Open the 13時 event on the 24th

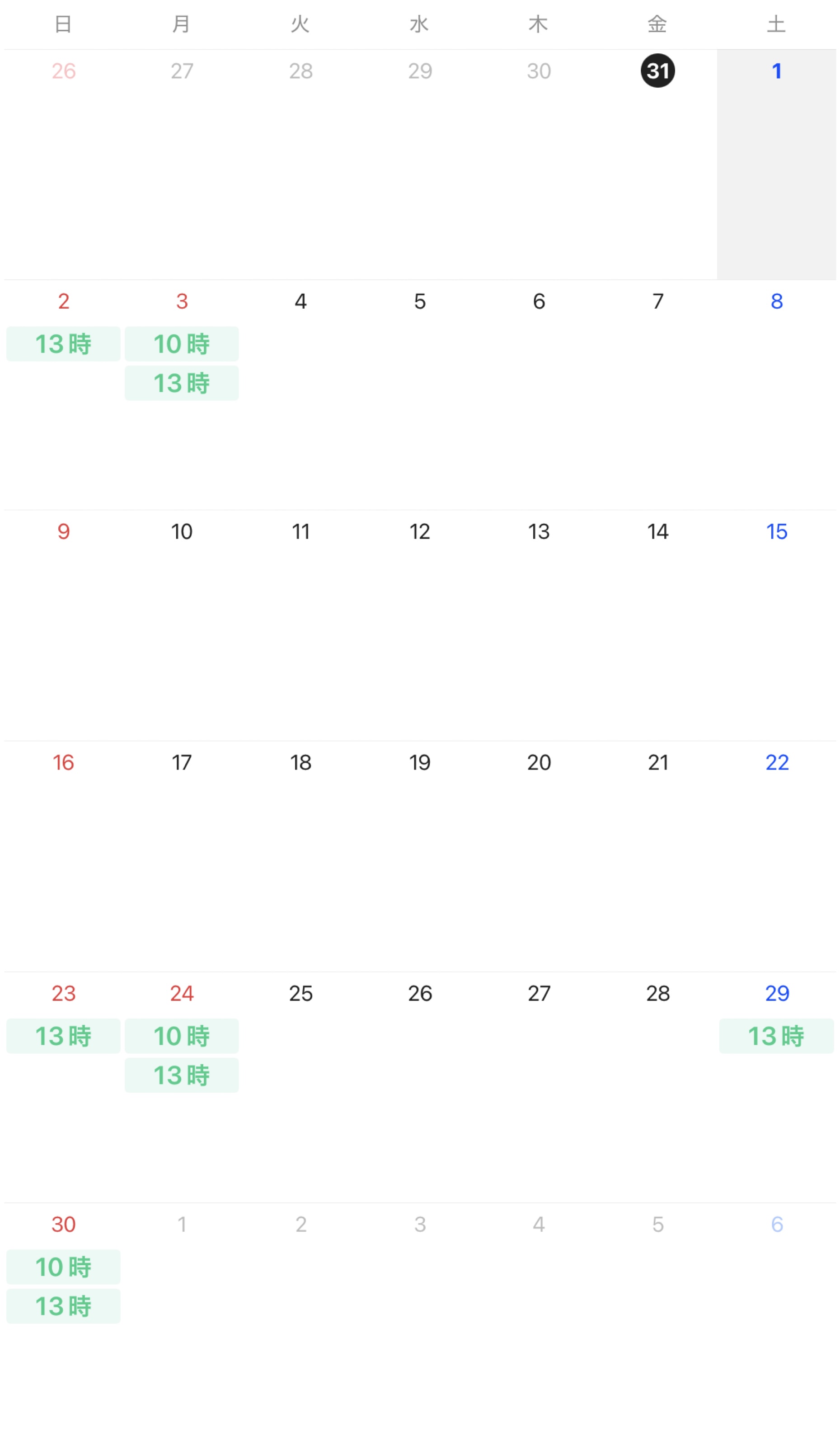(x=181, y=1075)
